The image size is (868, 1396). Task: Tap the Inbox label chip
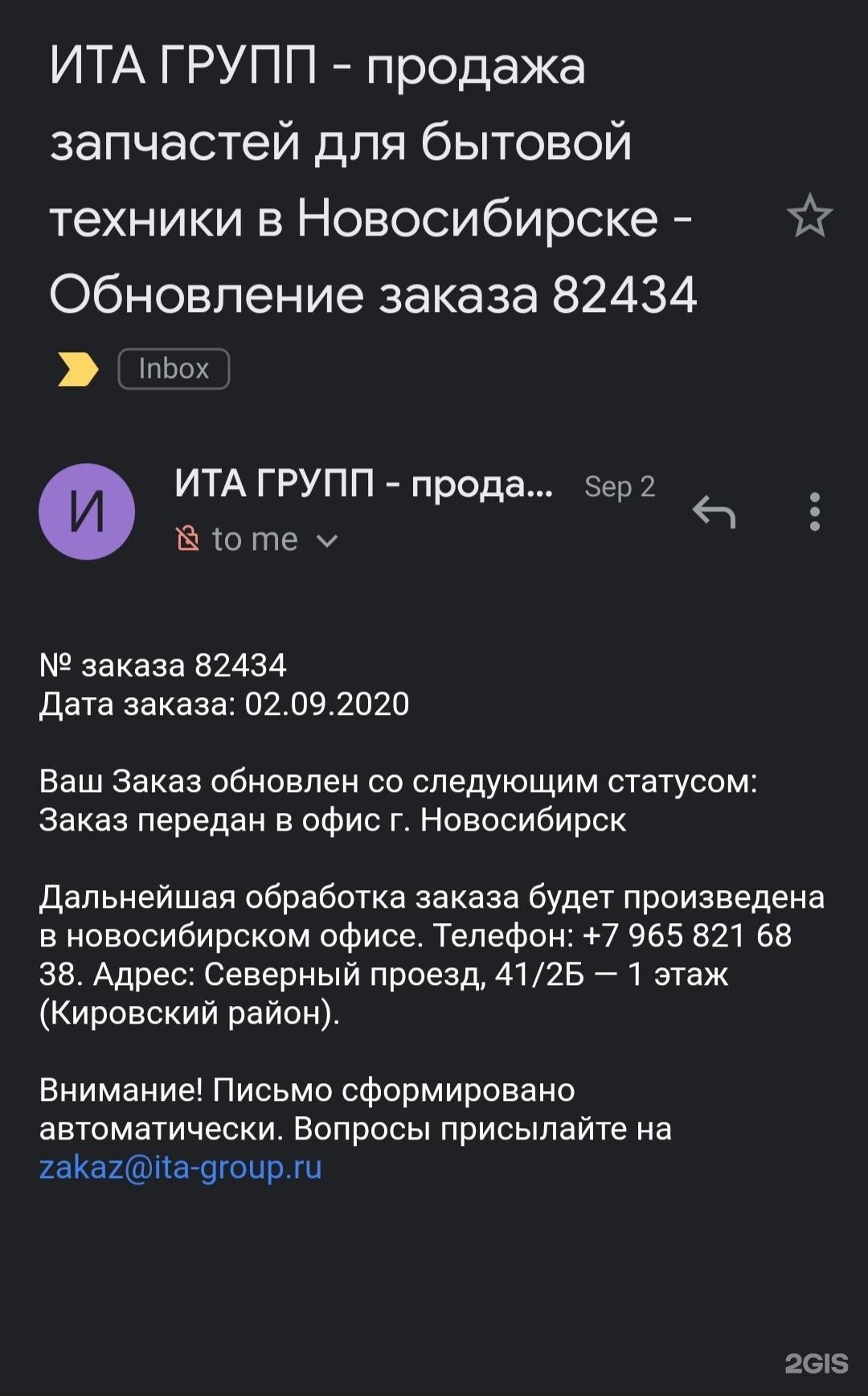point(174,369)
